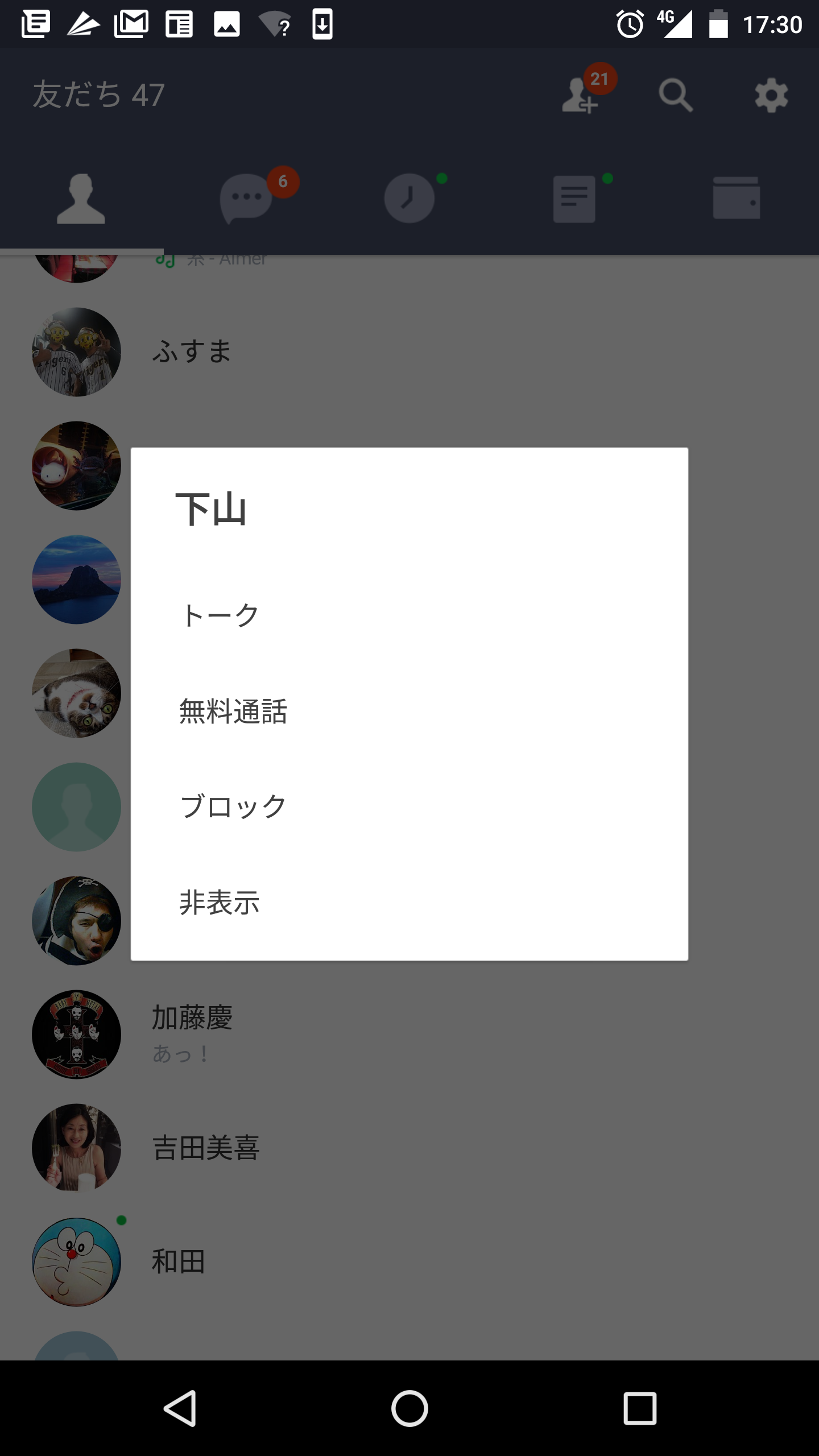Select the Friends silhouette icon
The height and width of the screenshot is (1456, 819).
click(81, 199)
